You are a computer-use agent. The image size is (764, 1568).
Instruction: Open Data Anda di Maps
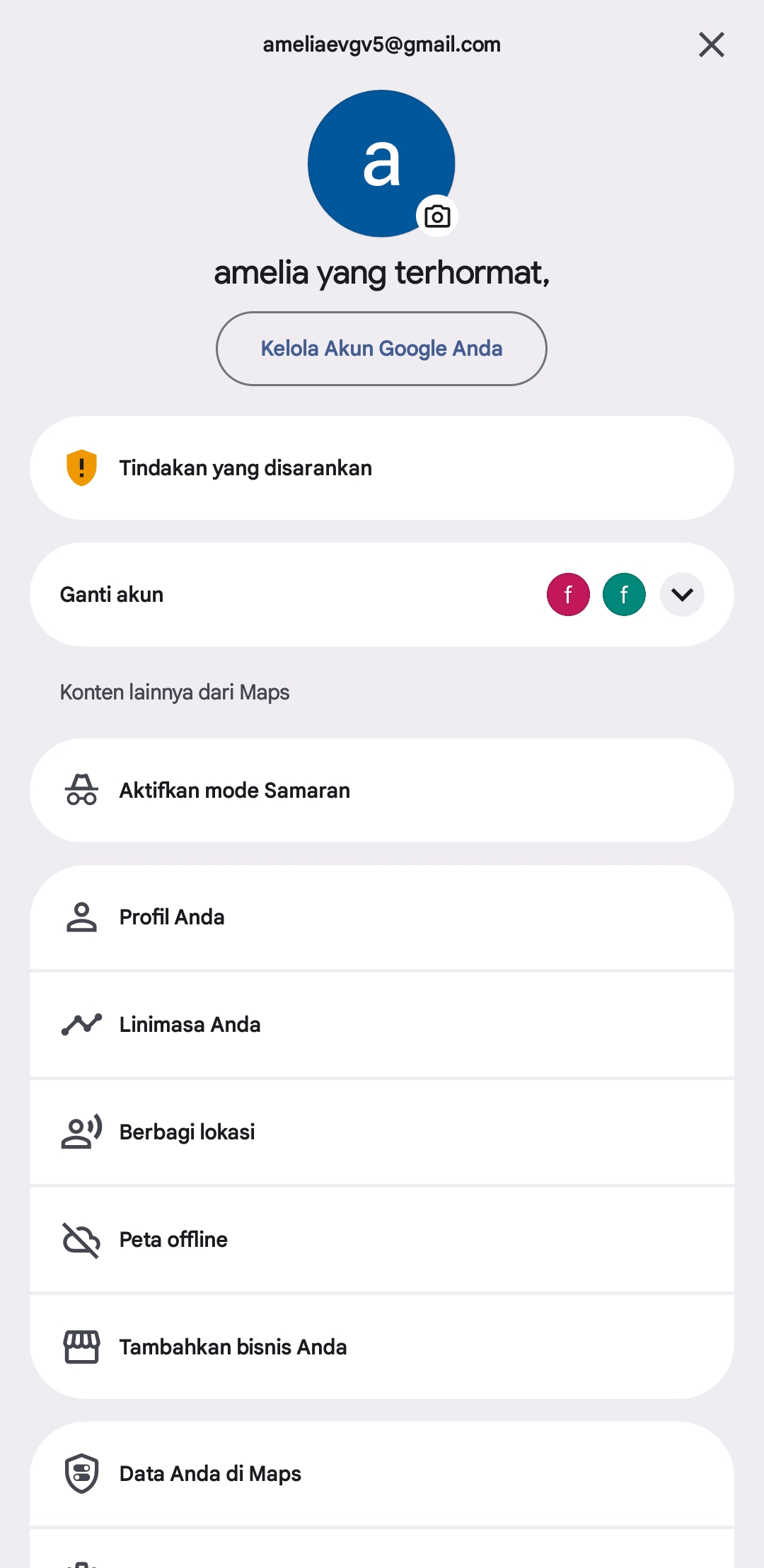[382, 1473]
